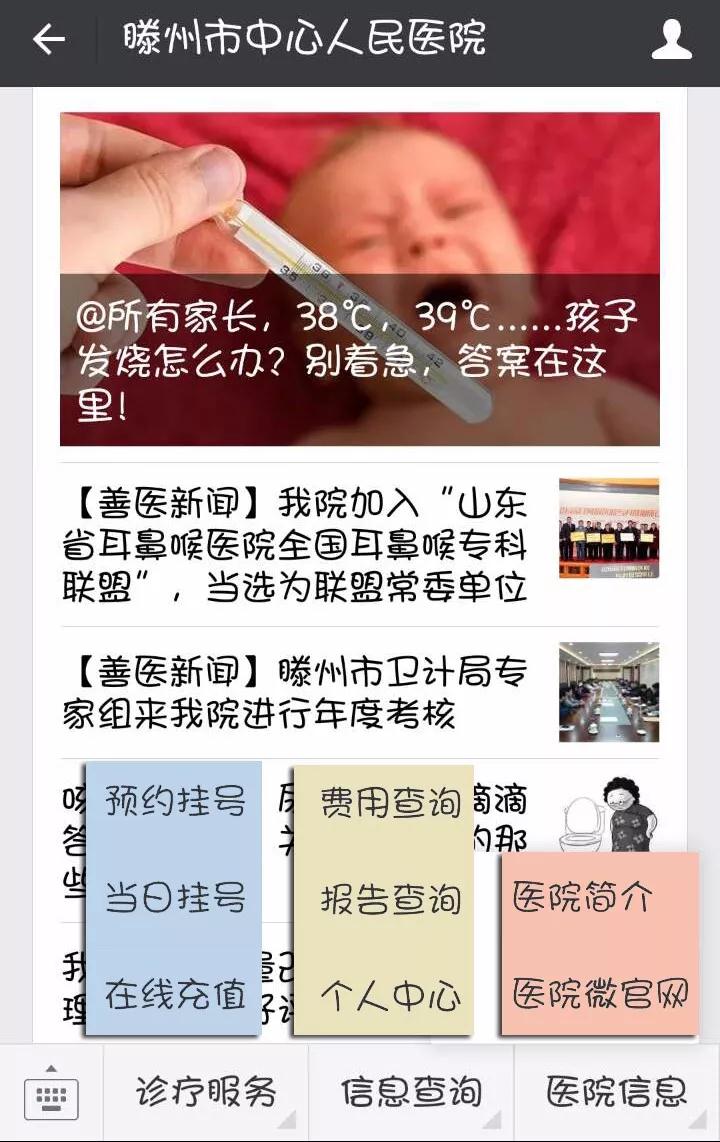The height and width of the screenshot is (1142, 720).
Task: Select 预约挂号 from the menu
Action: (x=174, y=801)
